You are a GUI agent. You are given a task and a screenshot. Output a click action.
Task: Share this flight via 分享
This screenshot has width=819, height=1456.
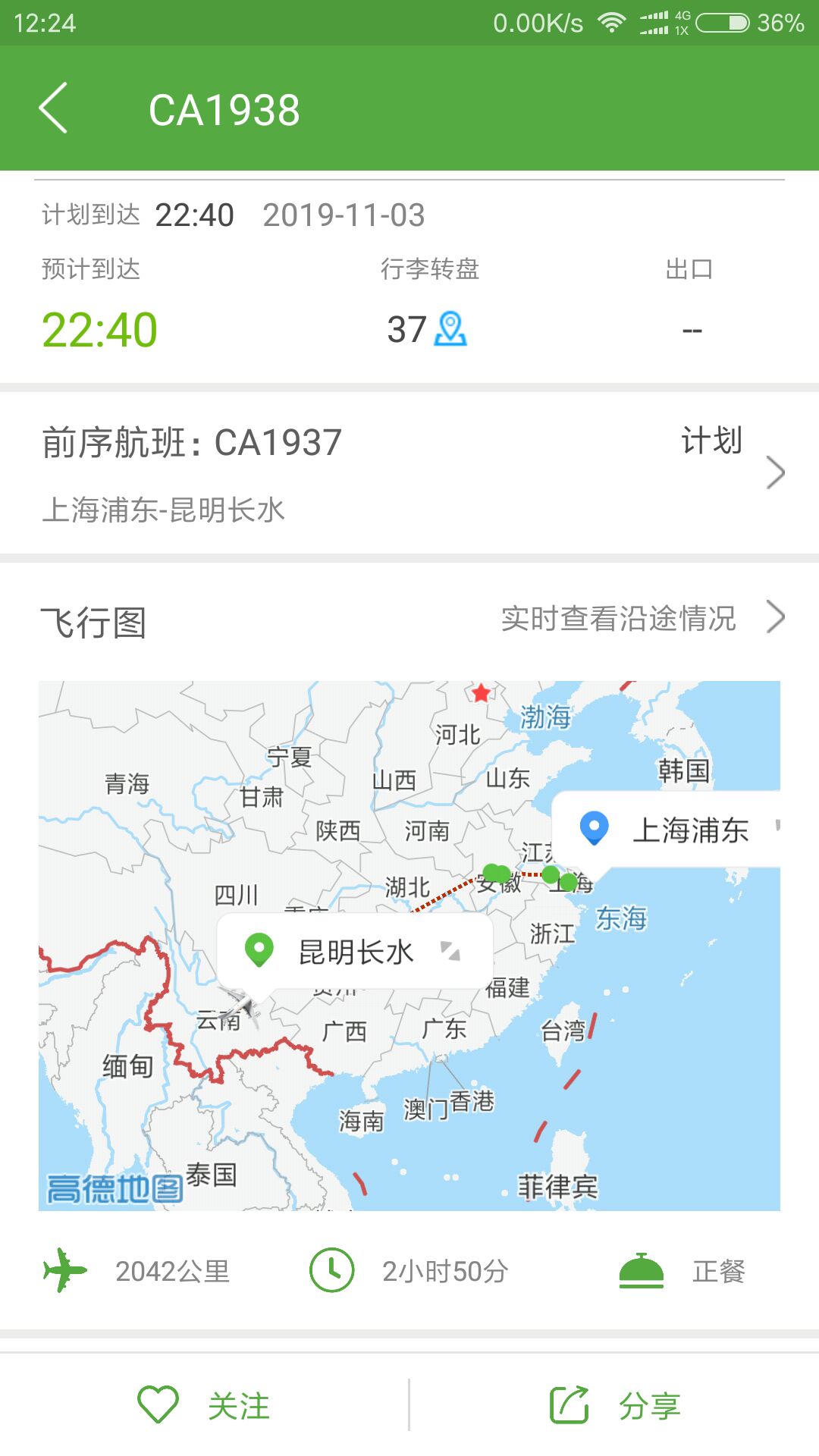pyautogui.click(x=615, y=1405)
